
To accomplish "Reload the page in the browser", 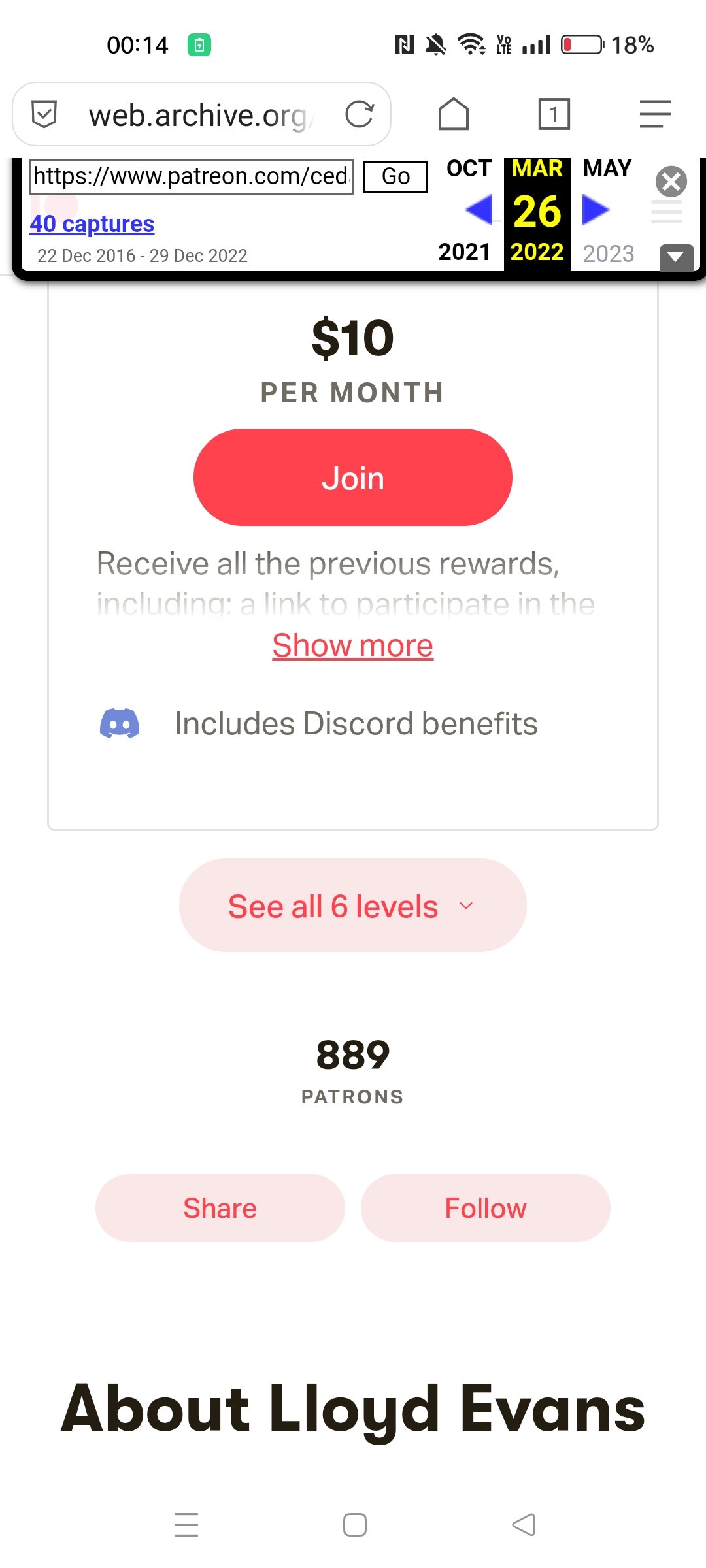I will [359, 114].
